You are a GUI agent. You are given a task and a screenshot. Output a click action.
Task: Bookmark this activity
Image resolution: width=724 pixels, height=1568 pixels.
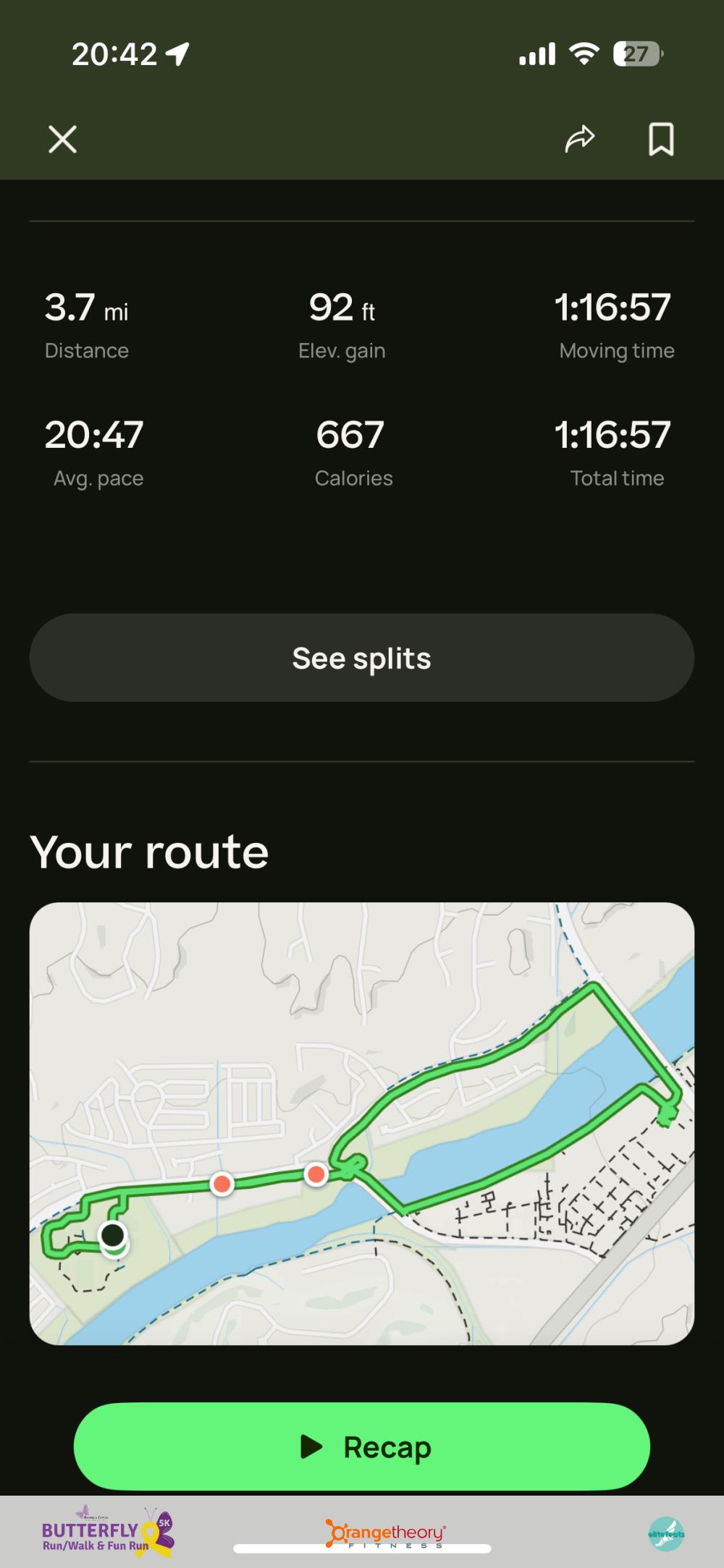(x=661, y=139)
